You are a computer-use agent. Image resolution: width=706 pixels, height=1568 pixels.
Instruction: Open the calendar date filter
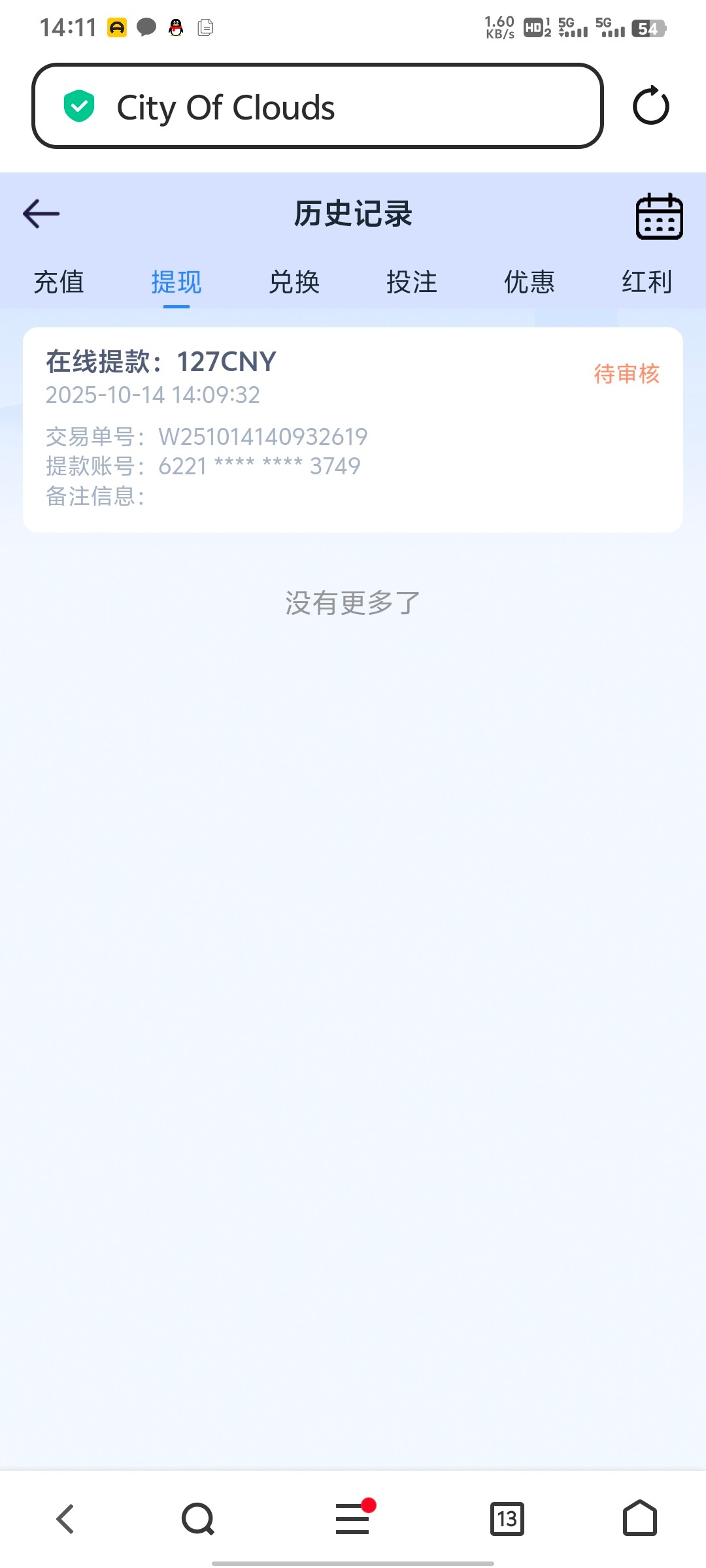(x=659, y=216)
